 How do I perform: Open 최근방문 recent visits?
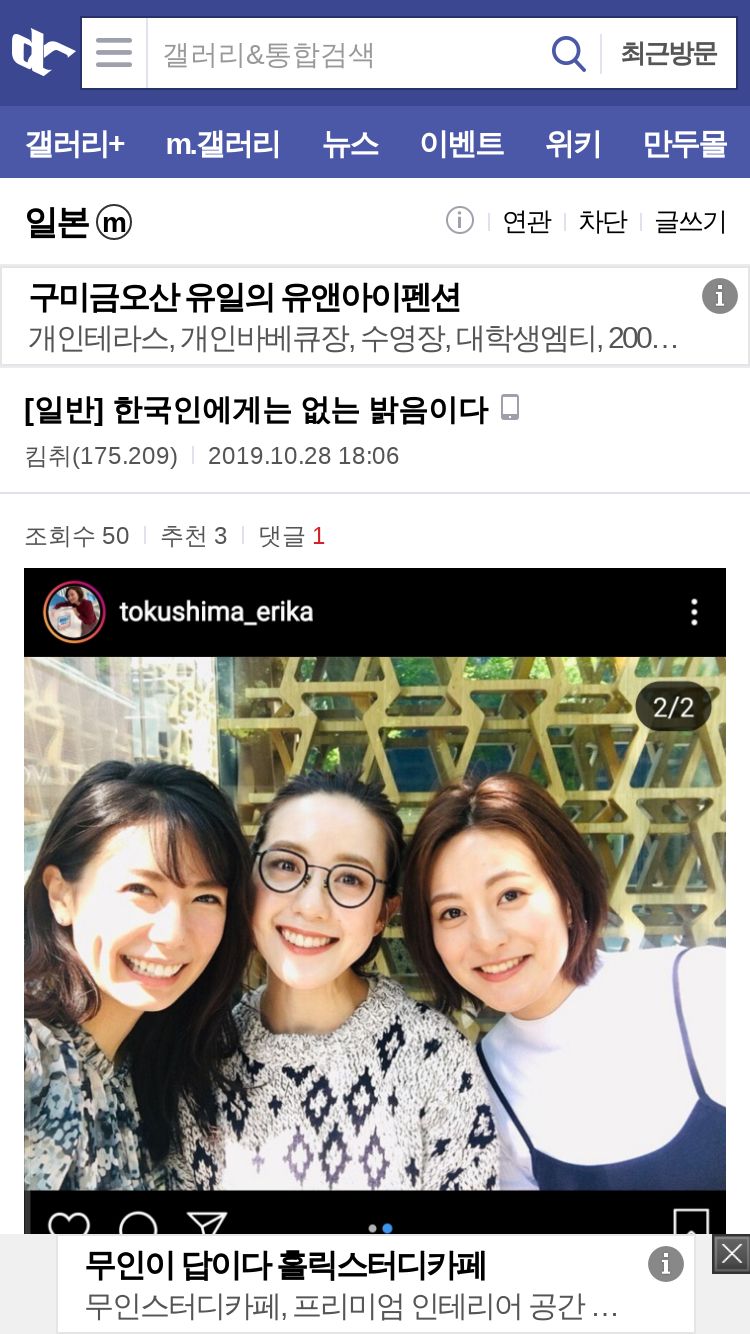(x=669, y=53)
